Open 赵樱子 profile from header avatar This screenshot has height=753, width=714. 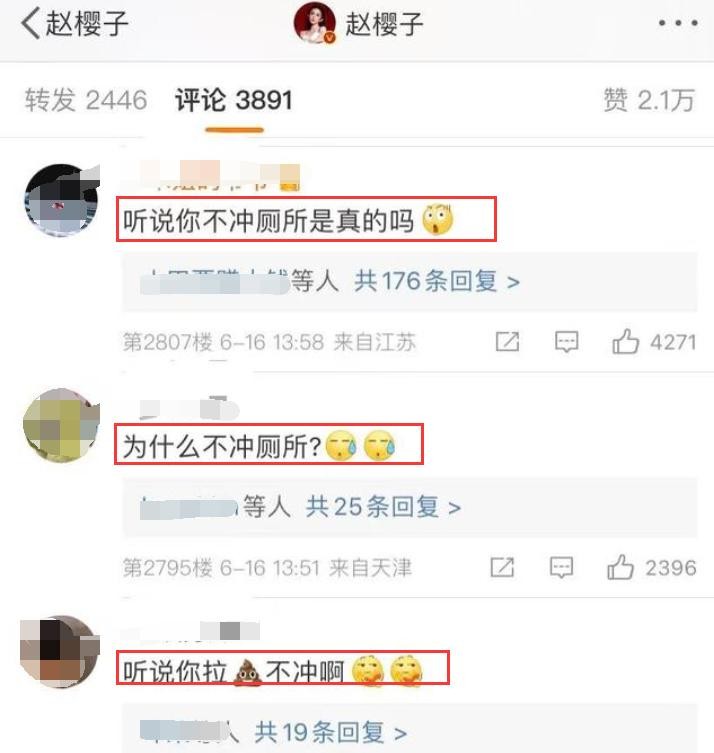(315, 25)
